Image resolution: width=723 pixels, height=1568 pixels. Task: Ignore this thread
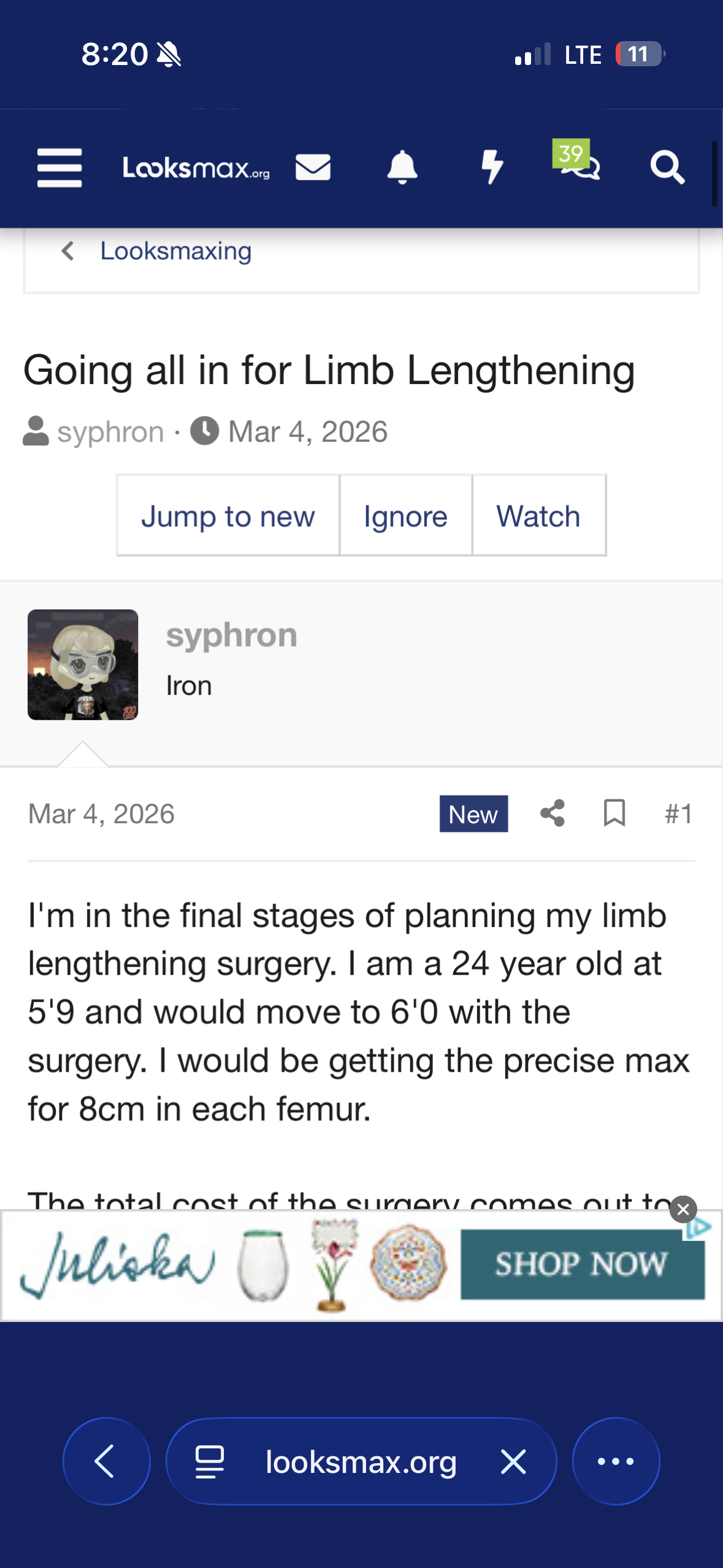coord(405,516)
